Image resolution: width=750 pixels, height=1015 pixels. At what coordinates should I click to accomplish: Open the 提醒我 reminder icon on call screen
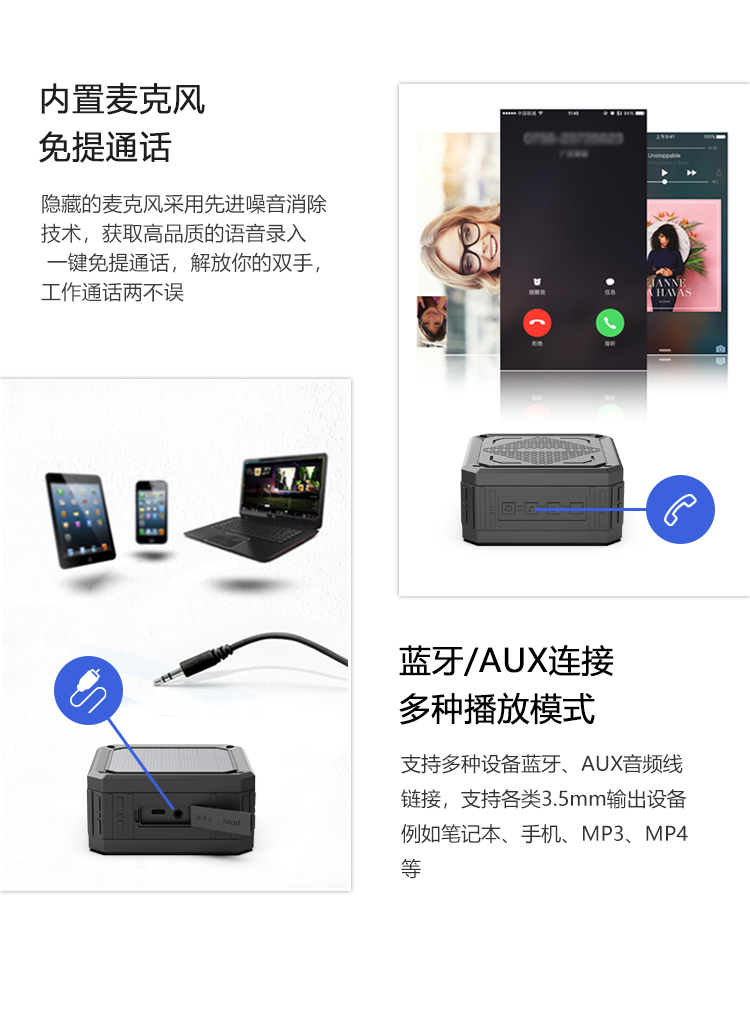(x=537, y=282)
